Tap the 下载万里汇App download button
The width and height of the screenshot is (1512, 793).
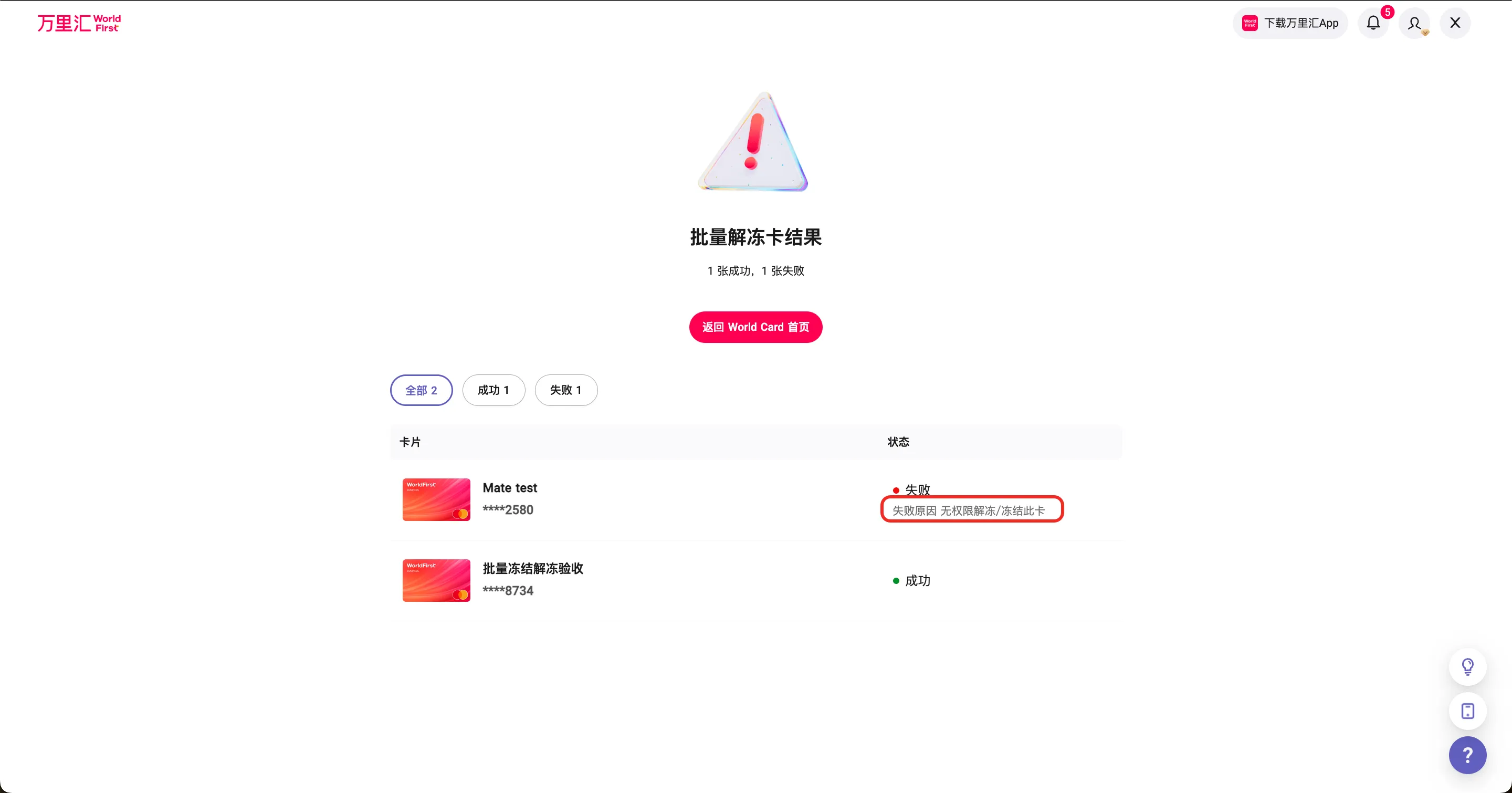(1289, 24)
